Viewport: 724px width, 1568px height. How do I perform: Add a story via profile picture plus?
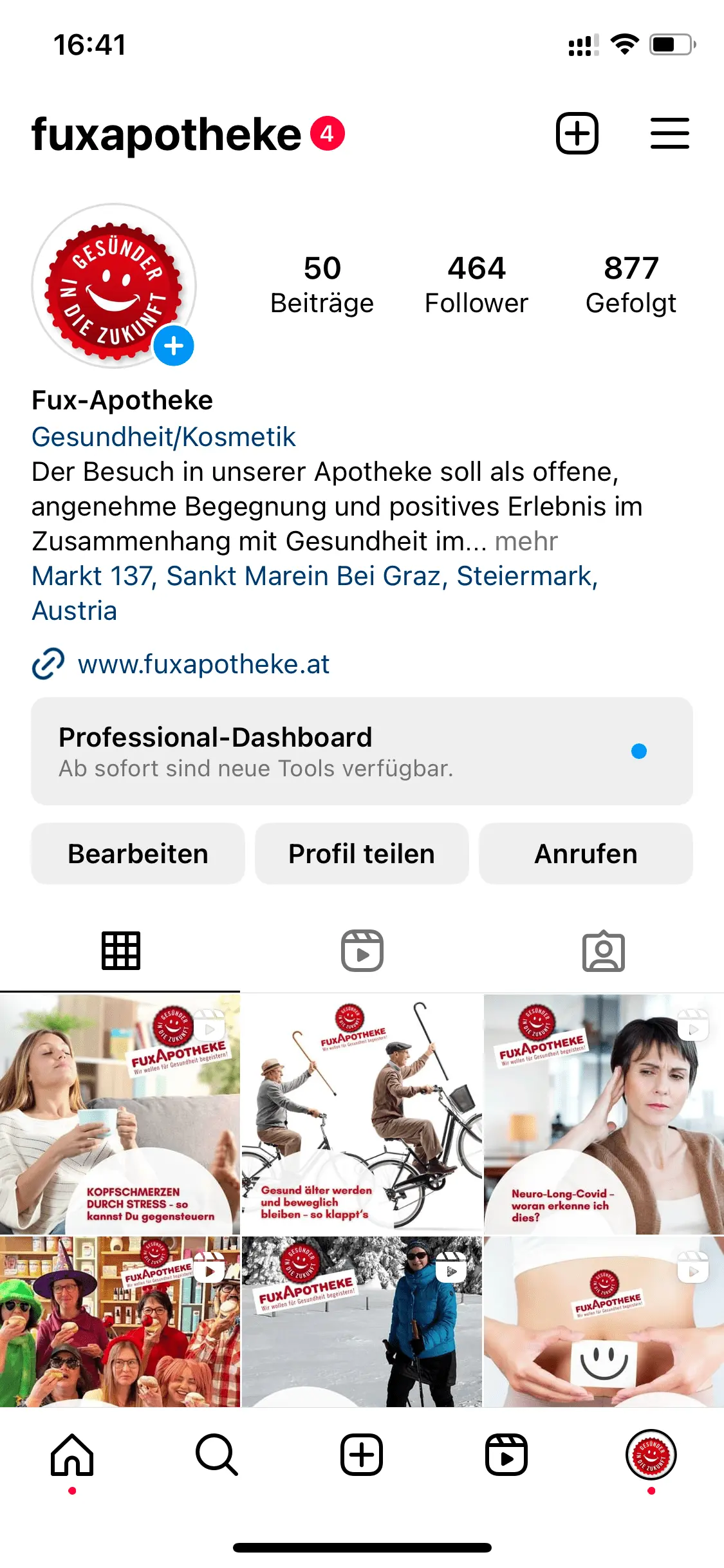[174, 346]
